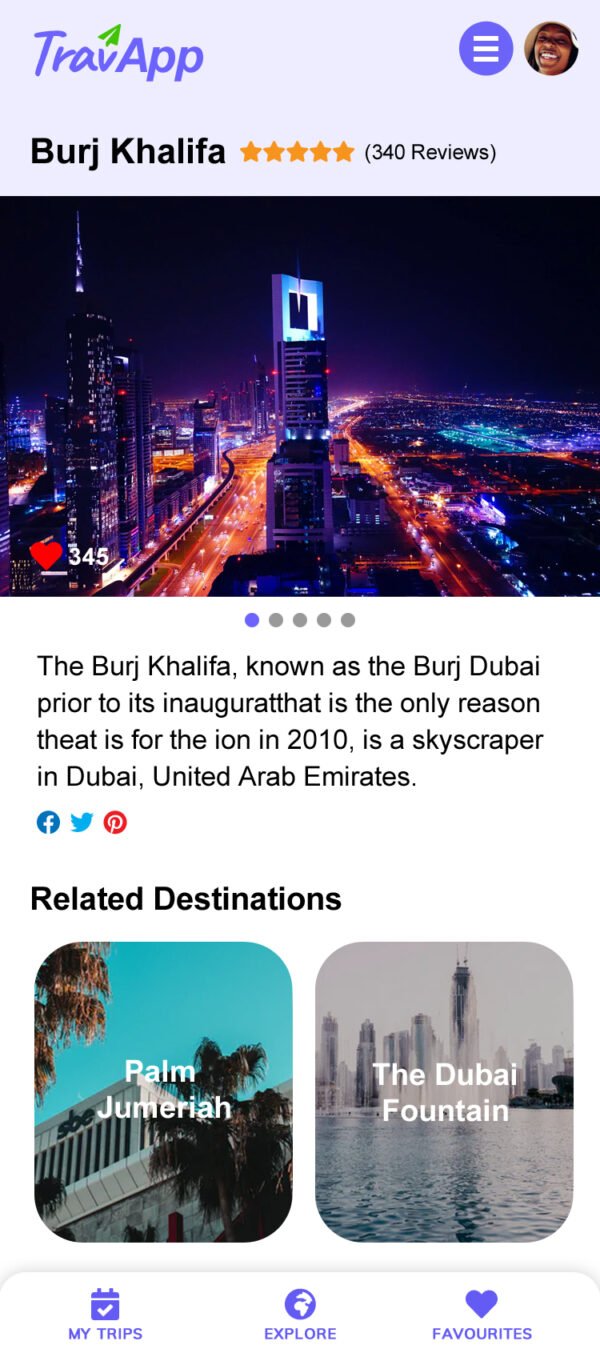Go to the Explore tab
Screen dimensions: 600x1361
click(300, 1314)
